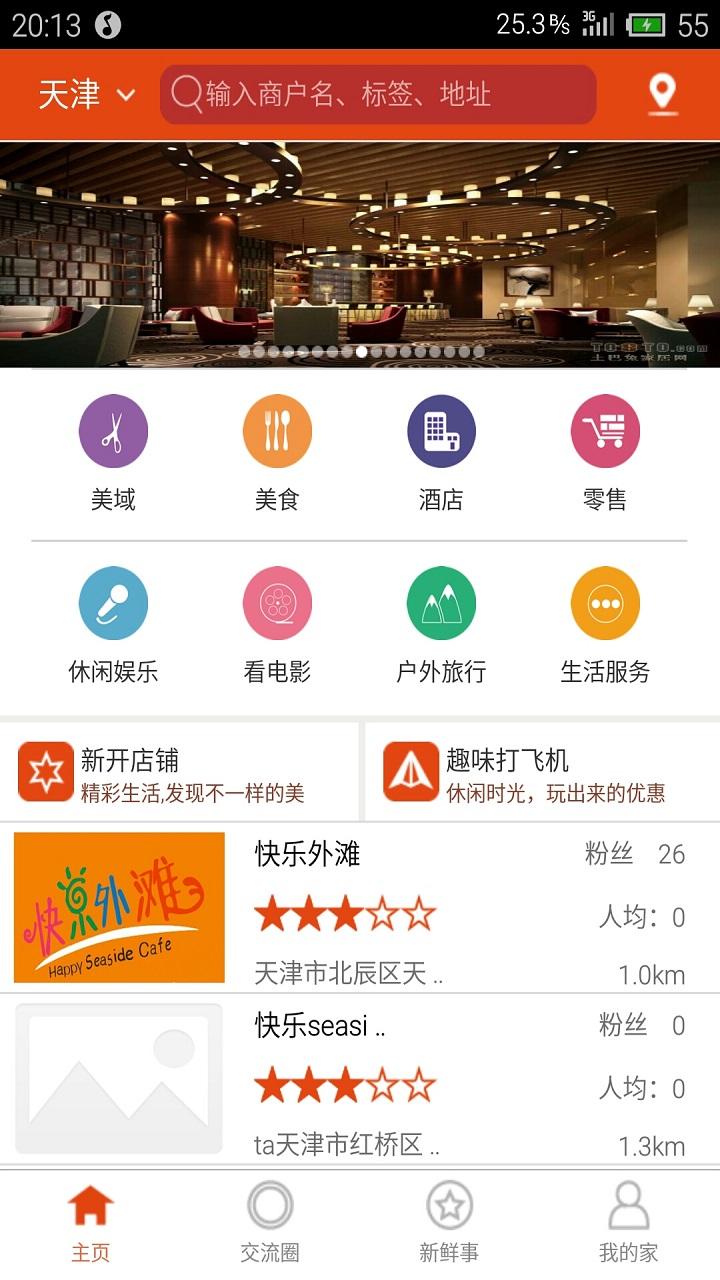The width and height of the screenshot is (720, 1280).
Task: Select the highlighted carousel dot indicator
Action: 360,352
